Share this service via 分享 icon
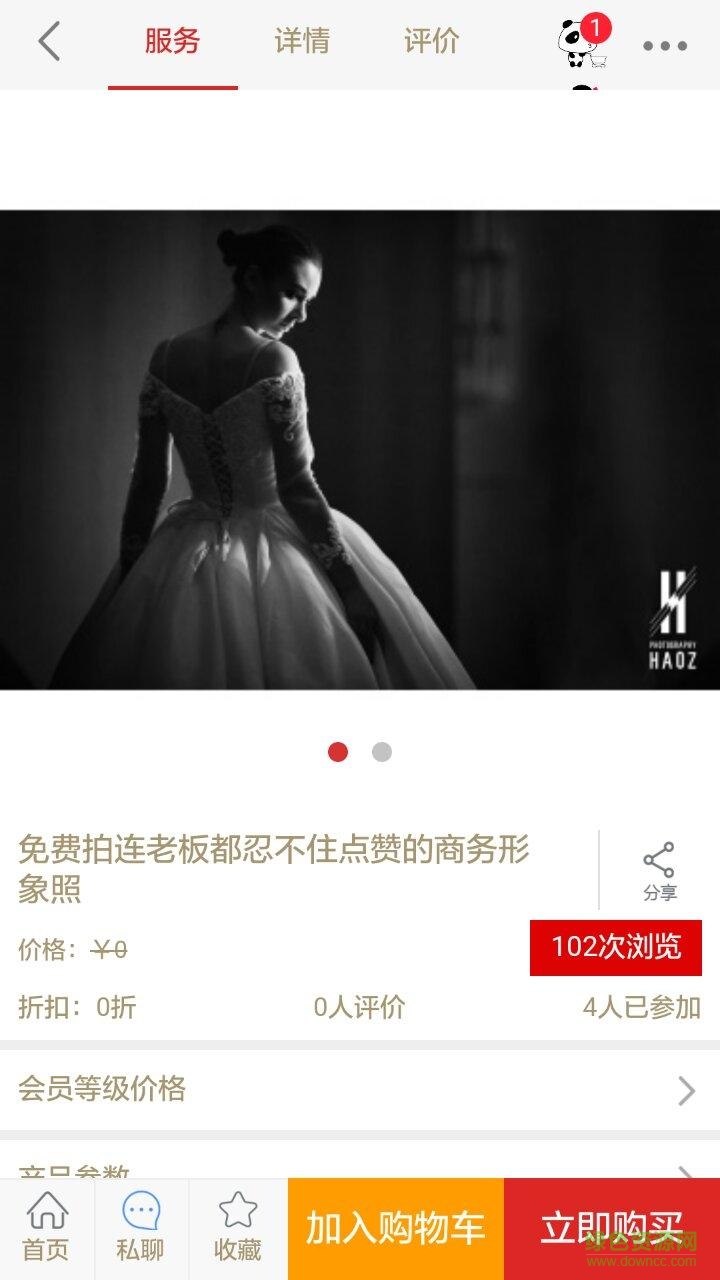Image resolution: width=720 pixels, height=1280 pixels. [x=659, y=871]
